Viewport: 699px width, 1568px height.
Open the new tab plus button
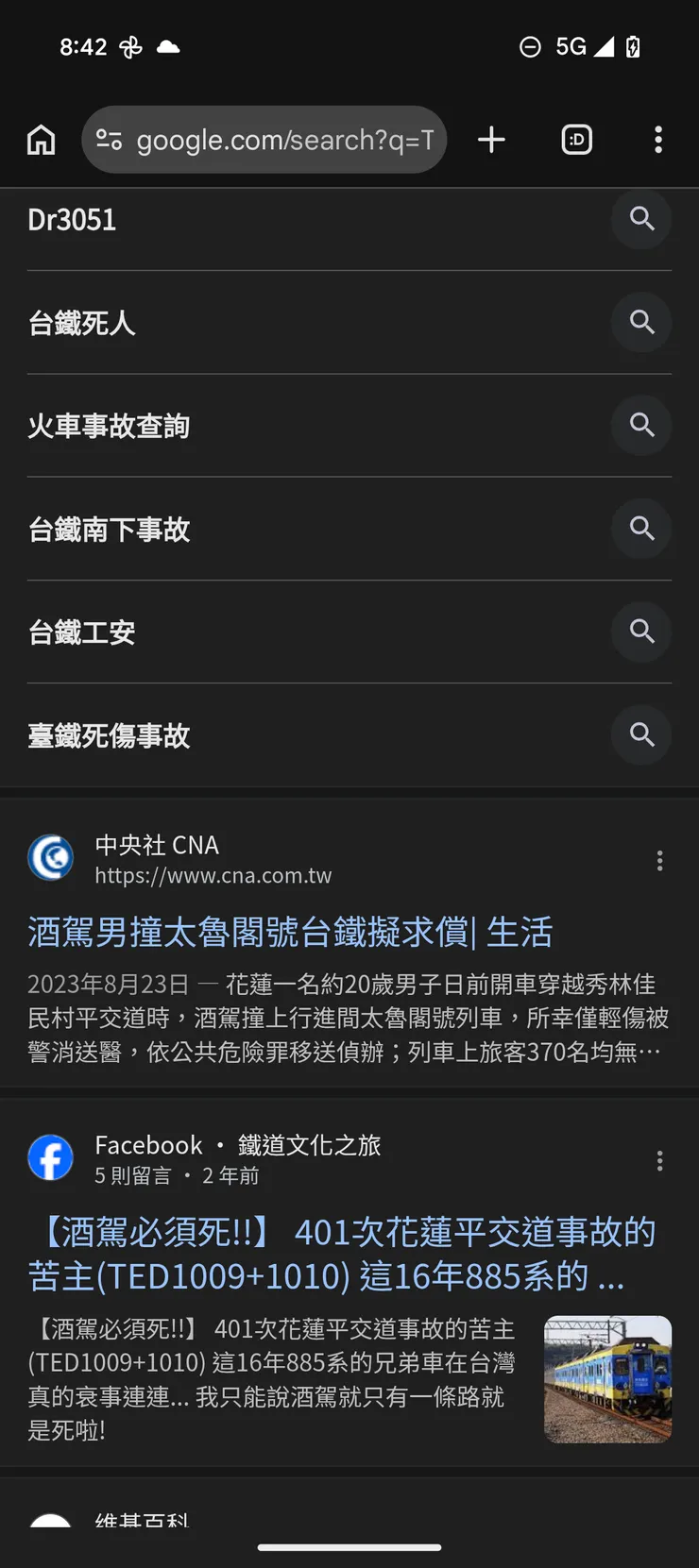[x=491, y=139]
